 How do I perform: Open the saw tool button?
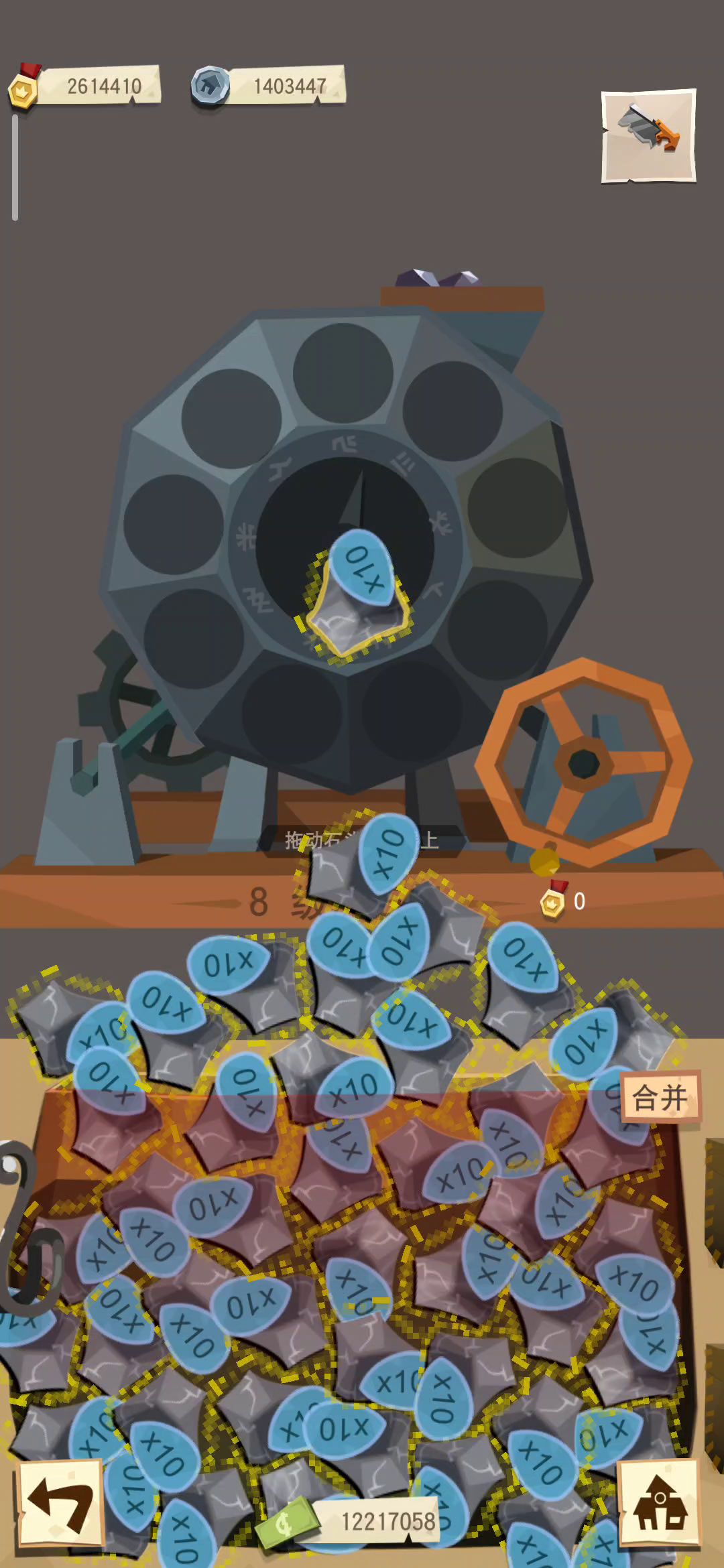pyautogui.click(x=648, y=136)
